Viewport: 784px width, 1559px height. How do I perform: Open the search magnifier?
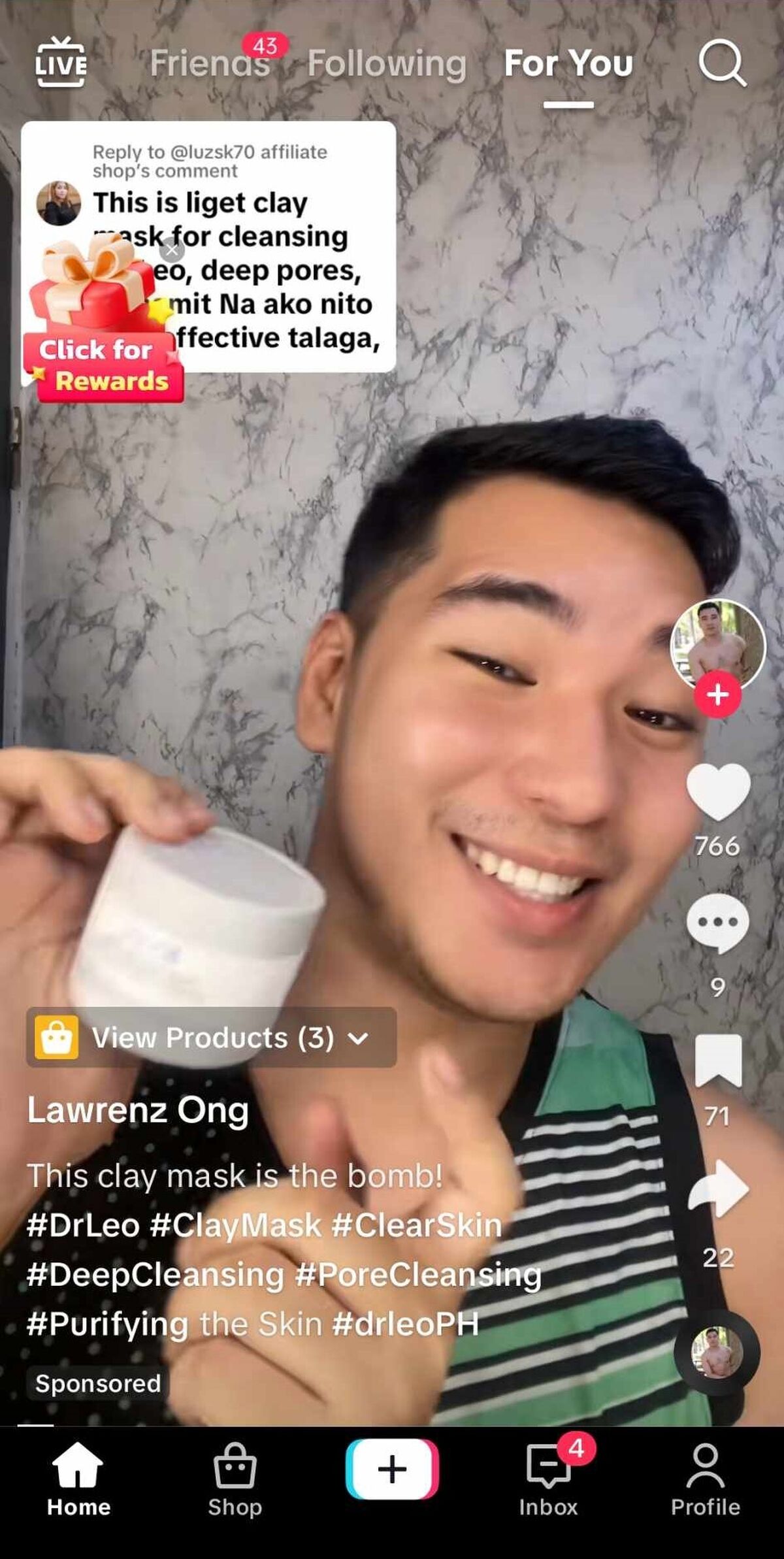pyautogui.click(x=721, y=63)
